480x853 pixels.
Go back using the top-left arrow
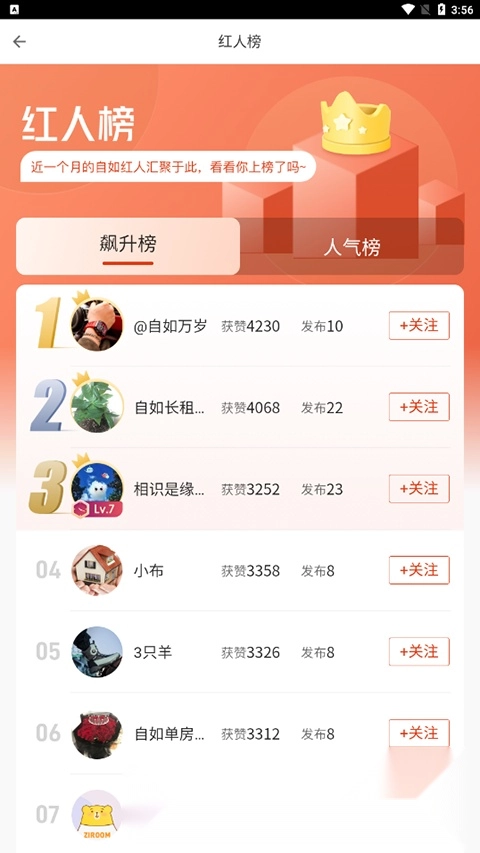20,41
